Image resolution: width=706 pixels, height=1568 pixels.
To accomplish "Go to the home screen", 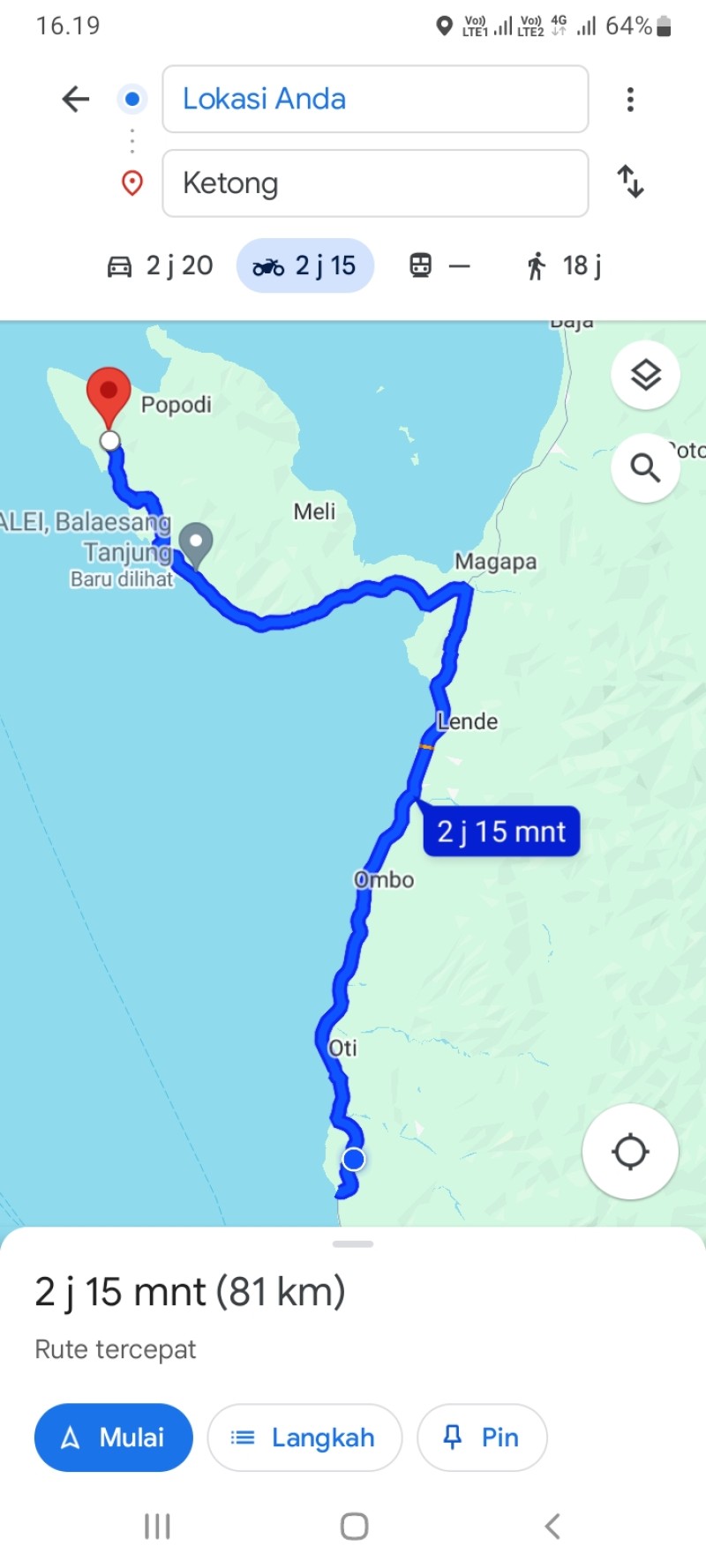I will click(x=354, y=1527).
